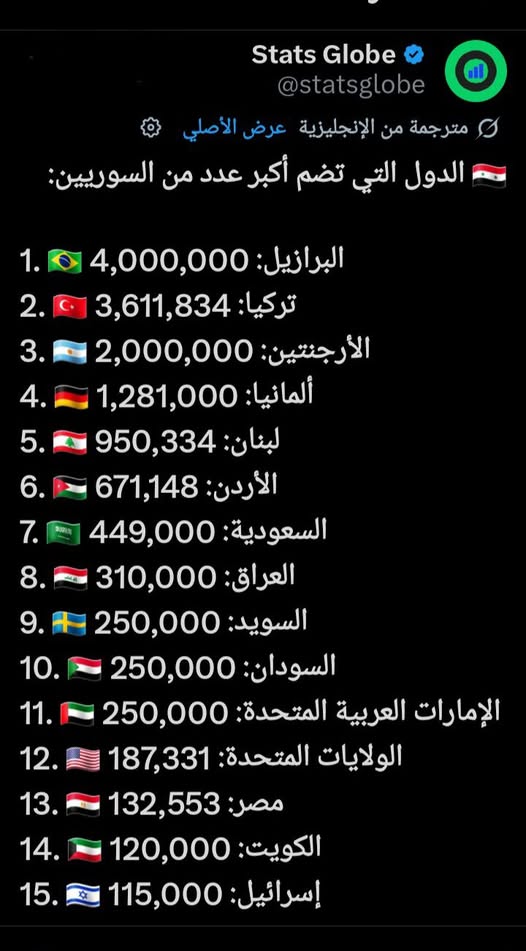The height and width of the screenshot is (951, 526).
Task: Open the Stats Globe profile picture
Action: 476,72
